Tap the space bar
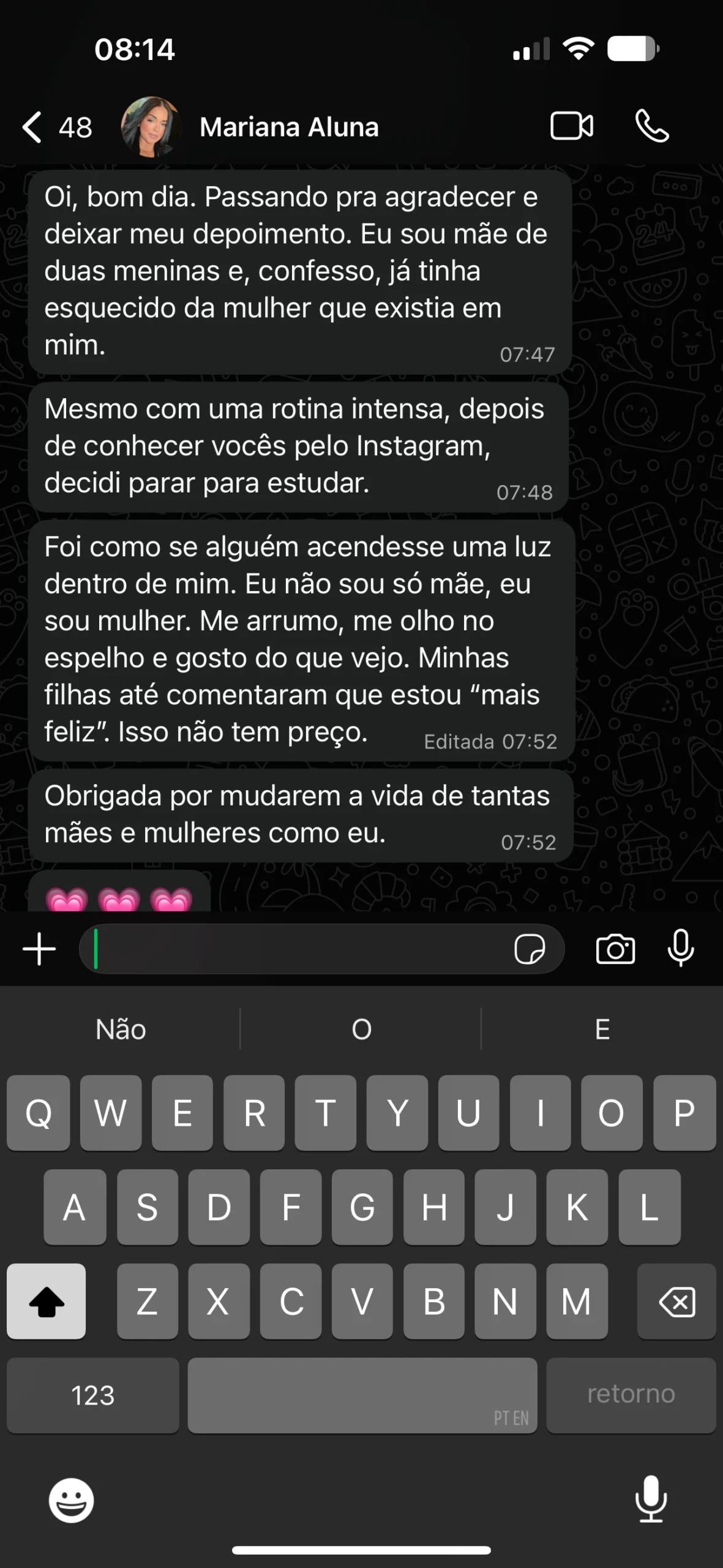Image resolution: width=723 pixels, height=1568 pixels. (362, 1396)
